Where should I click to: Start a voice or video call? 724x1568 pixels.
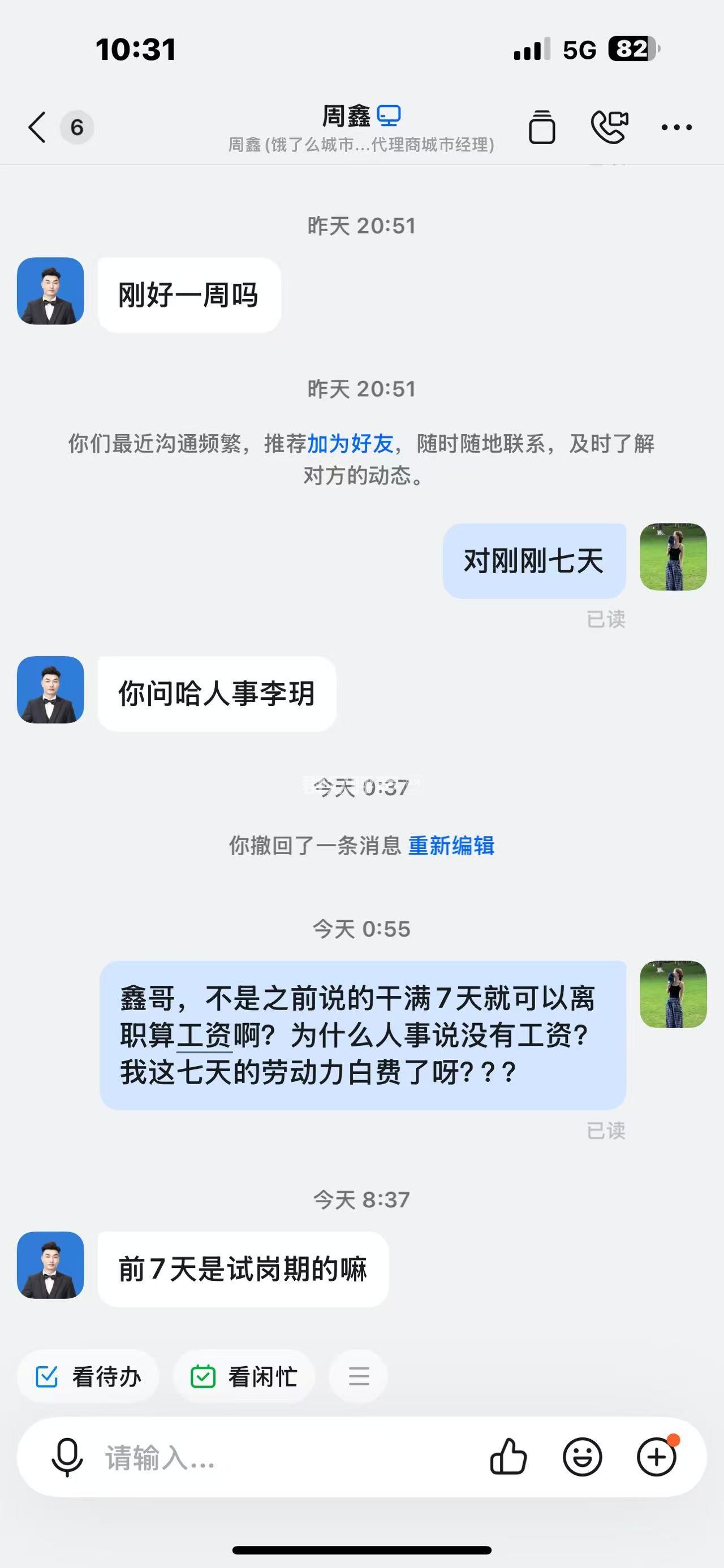click(610, 127)
